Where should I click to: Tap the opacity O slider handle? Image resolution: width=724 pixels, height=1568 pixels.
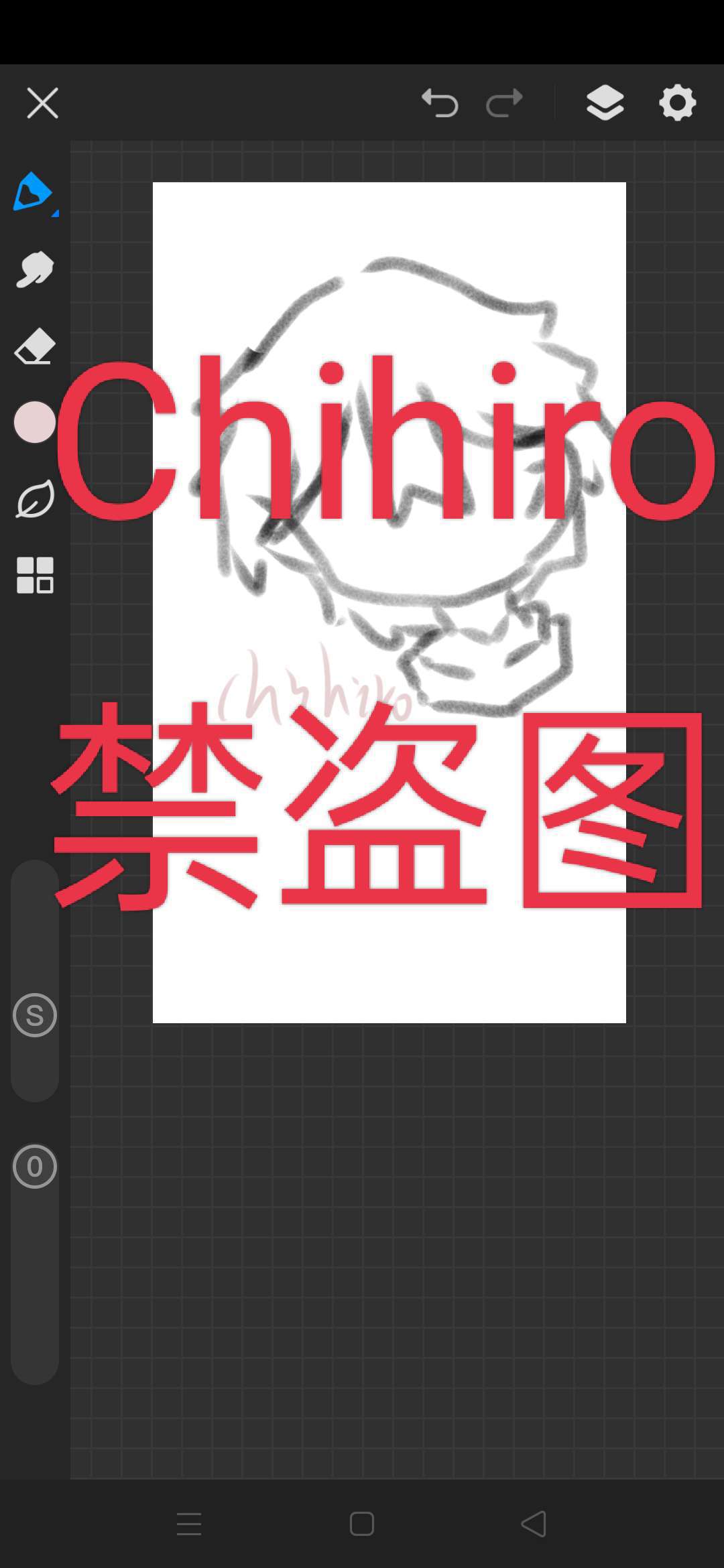coord(35,1167)
